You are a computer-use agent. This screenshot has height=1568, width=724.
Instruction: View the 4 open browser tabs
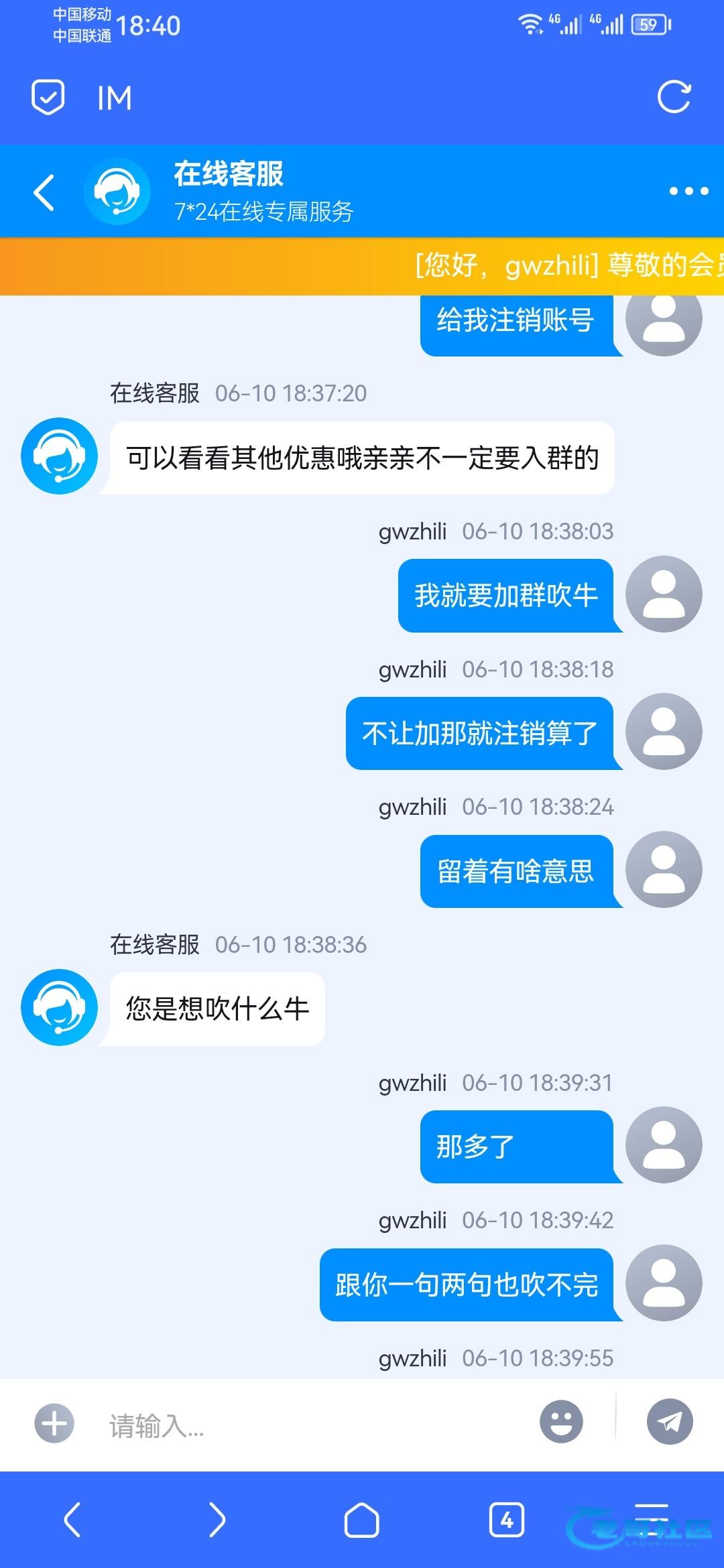507,1519
